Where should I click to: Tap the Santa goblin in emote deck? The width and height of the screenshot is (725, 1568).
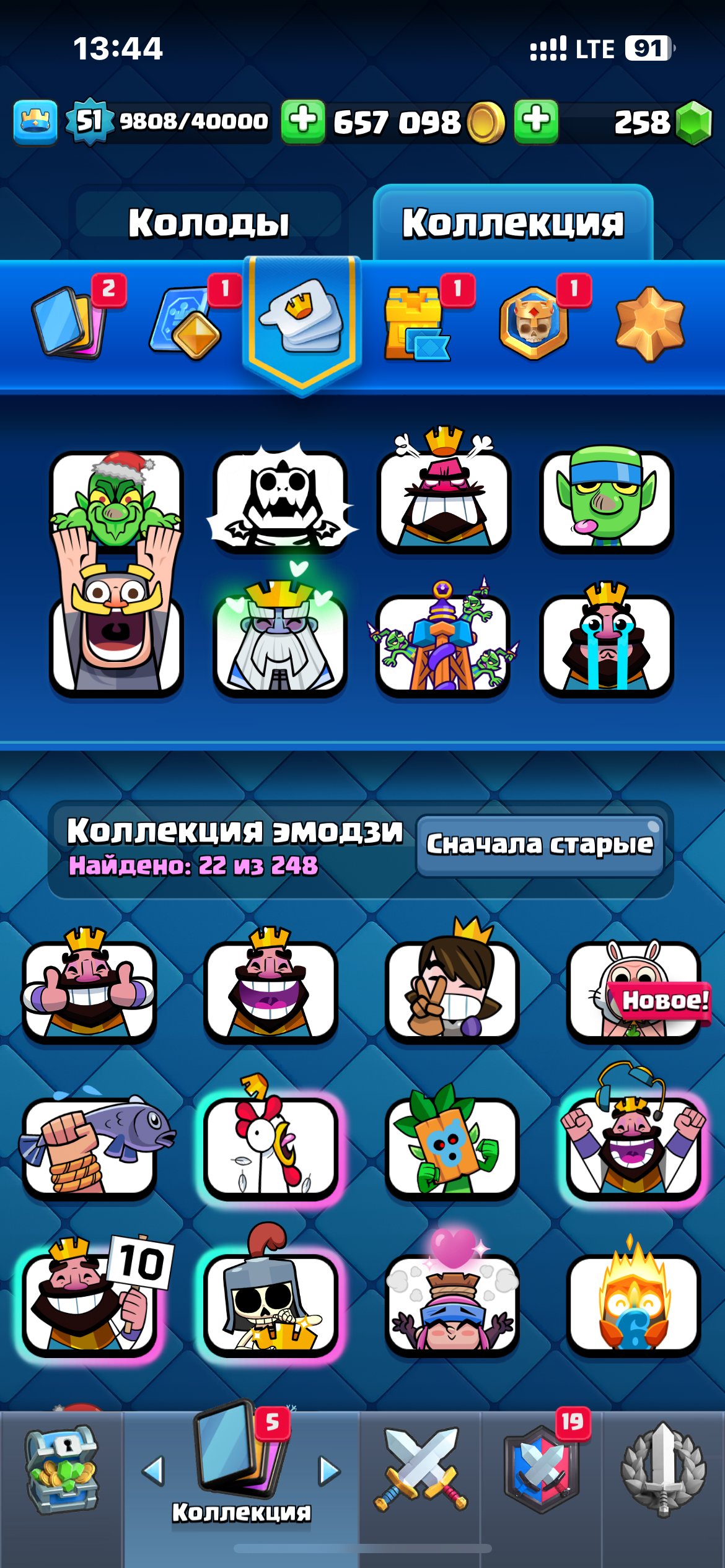116,502
